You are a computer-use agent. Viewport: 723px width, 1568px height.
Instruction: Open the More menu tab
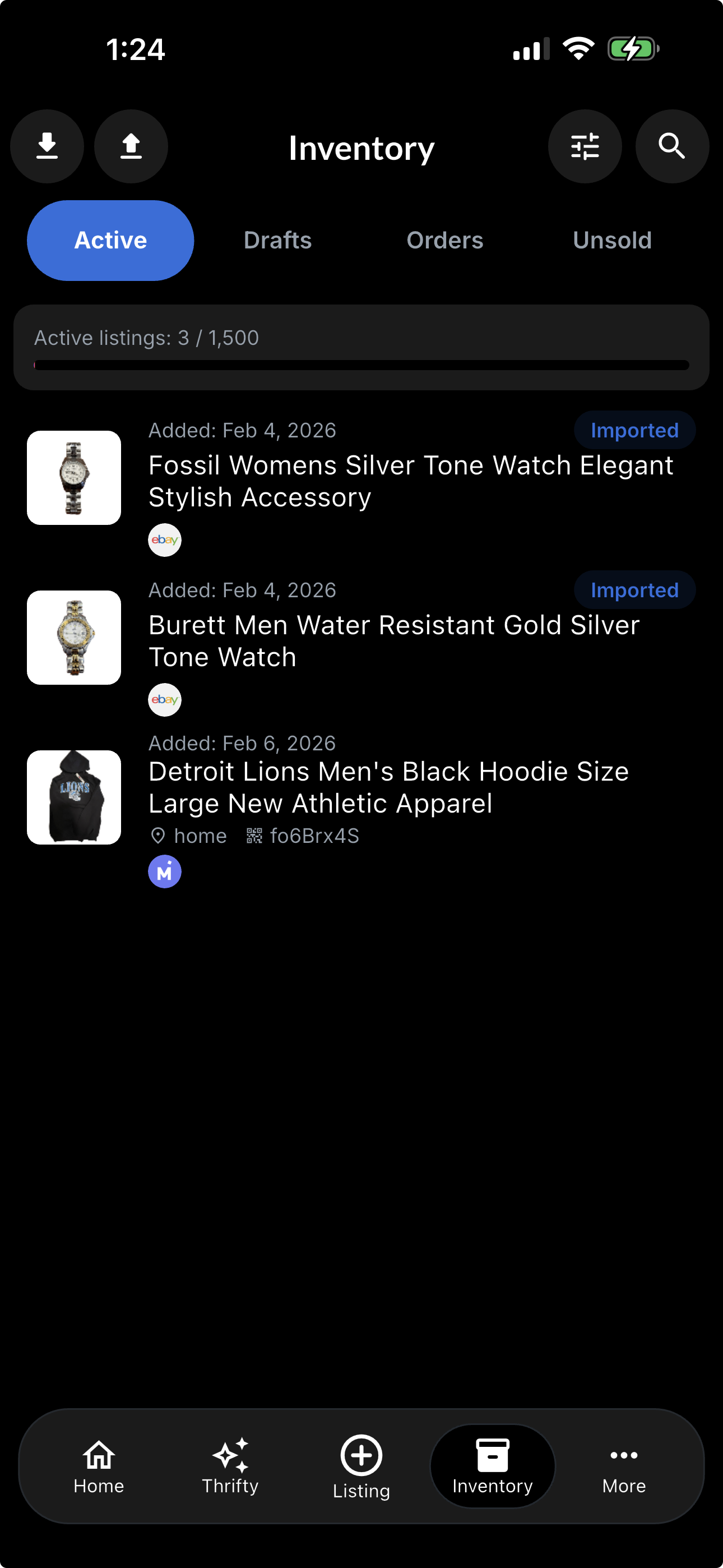pyautogui.click(x=624, y=1466)
